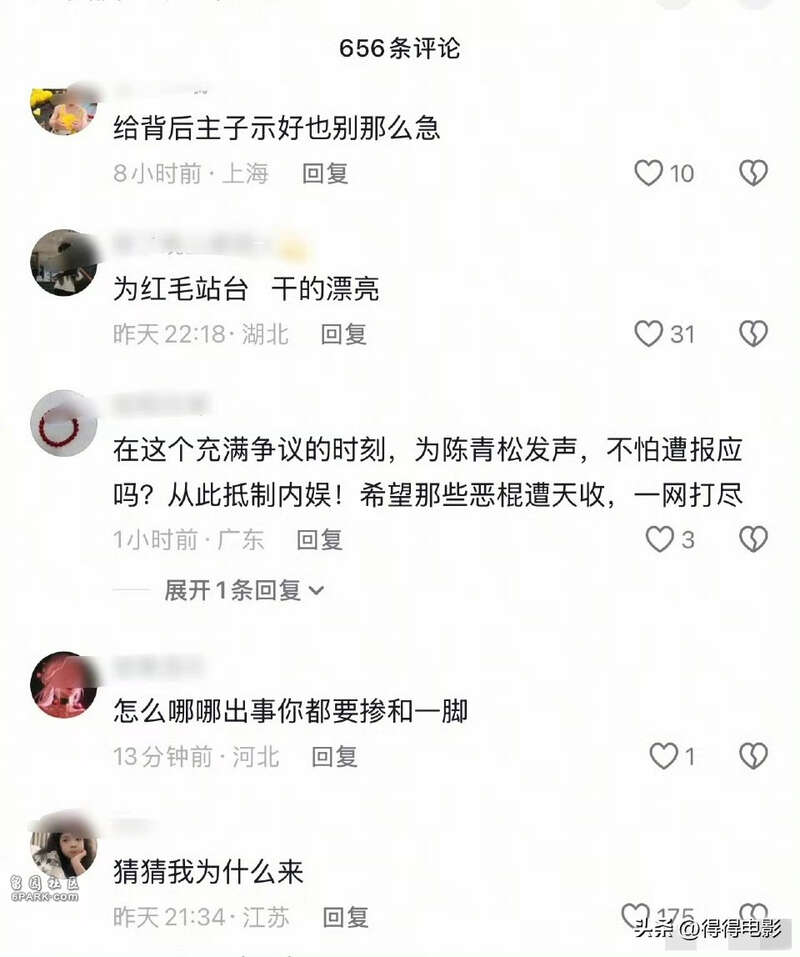The width and height of the screenshot is (800, 957).
Task: Reply to the comment from 上海
Action: click(325, 173)
